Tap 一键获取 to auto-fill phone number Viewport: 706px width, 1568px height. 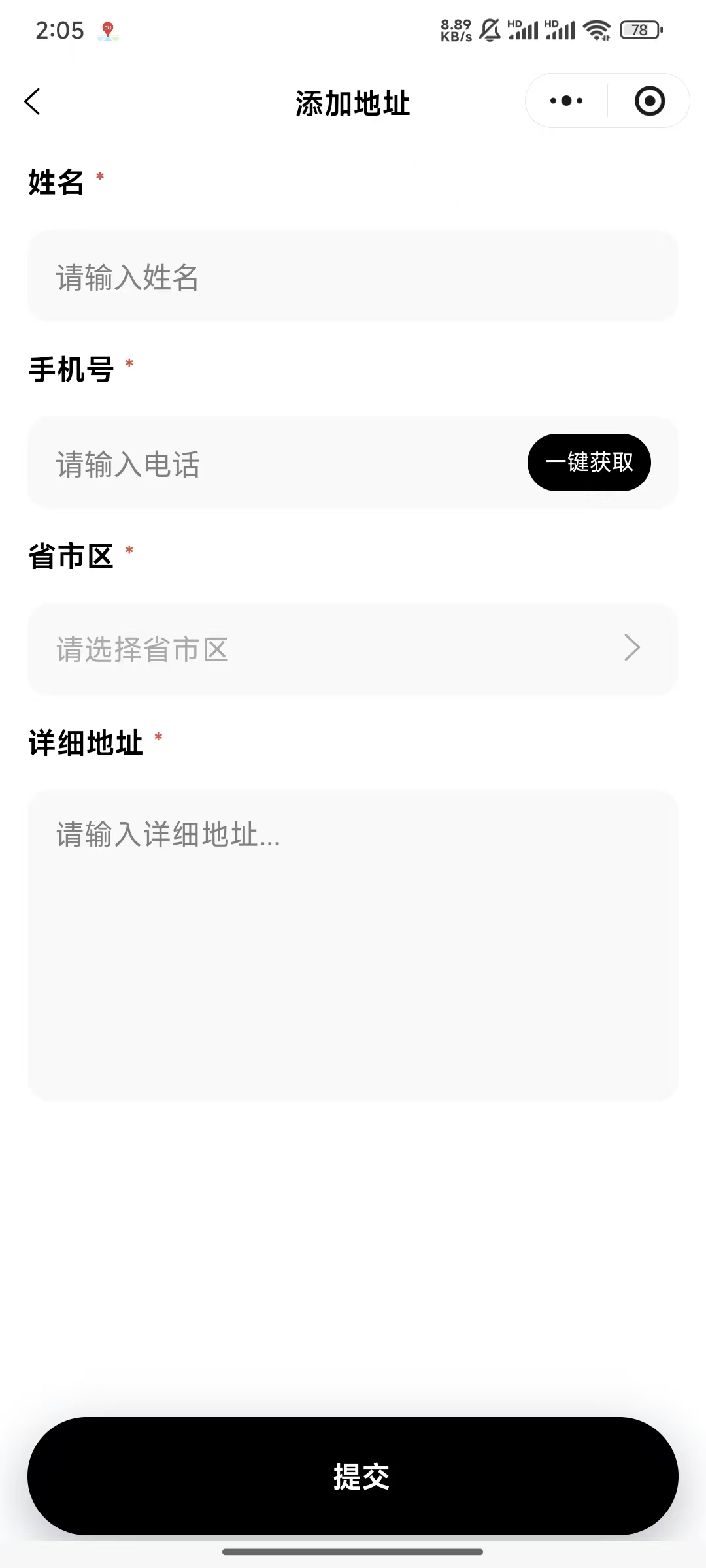(x=588, y=463)
